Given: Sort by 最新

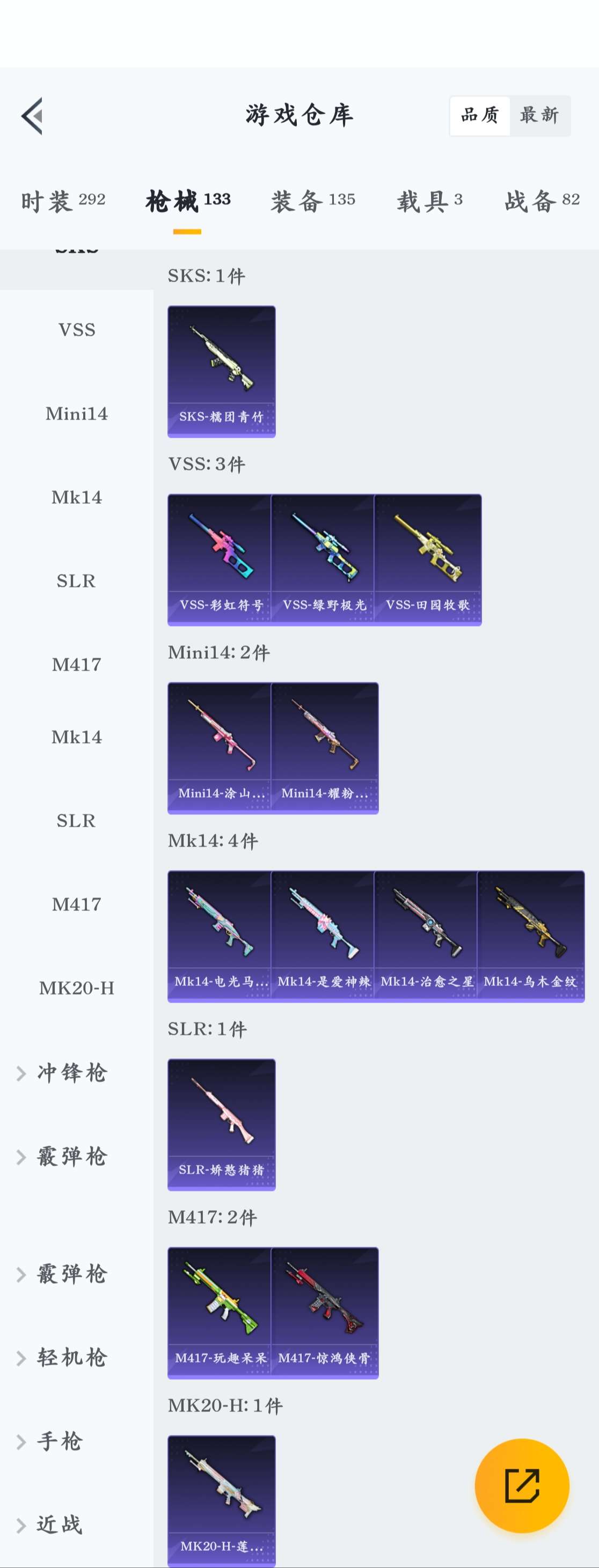Looking at the screenshot, I should click(x=539, y=115).
